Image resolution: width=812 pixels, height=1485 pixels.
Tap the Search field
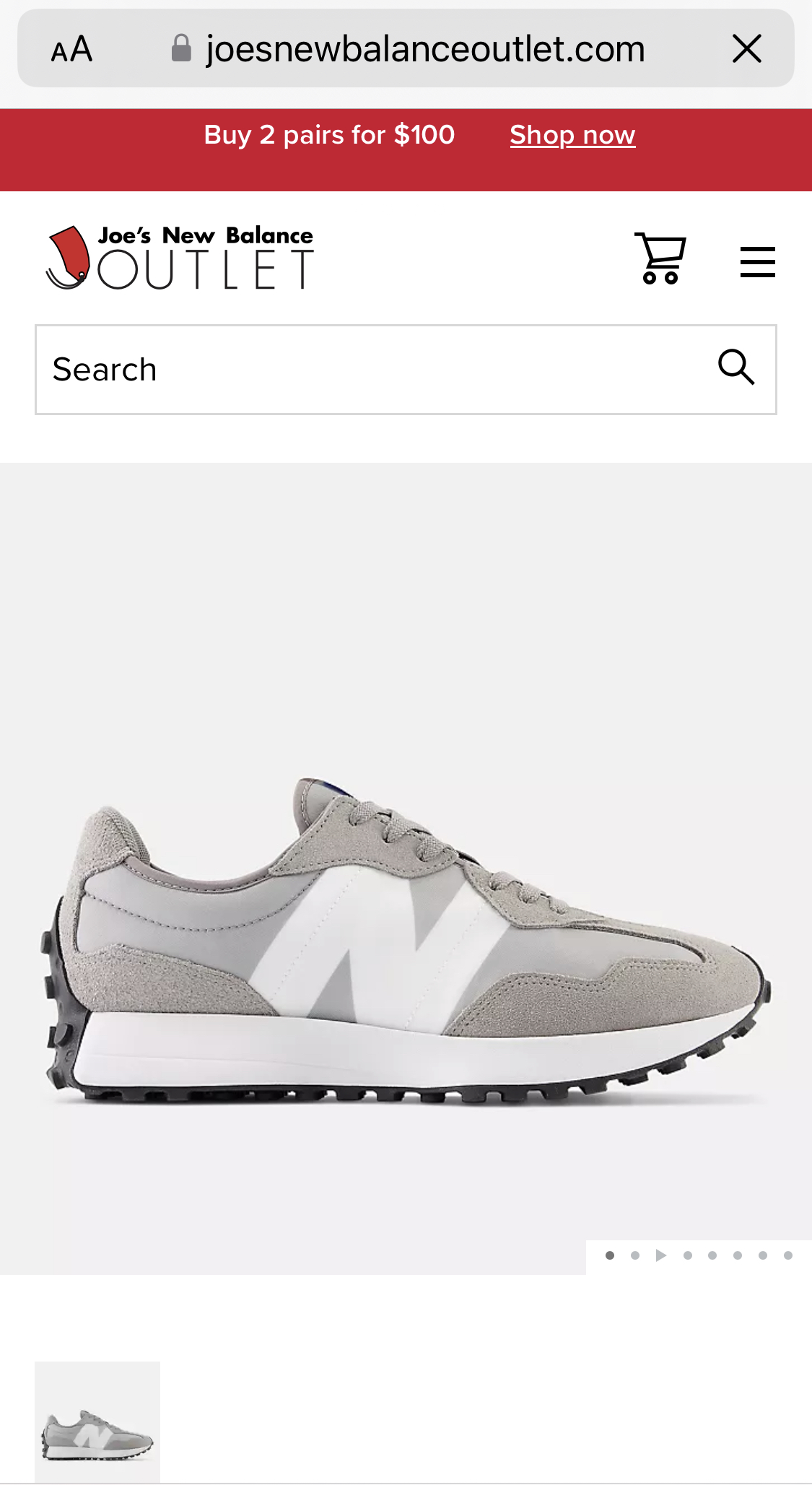[x=368, y=370]
